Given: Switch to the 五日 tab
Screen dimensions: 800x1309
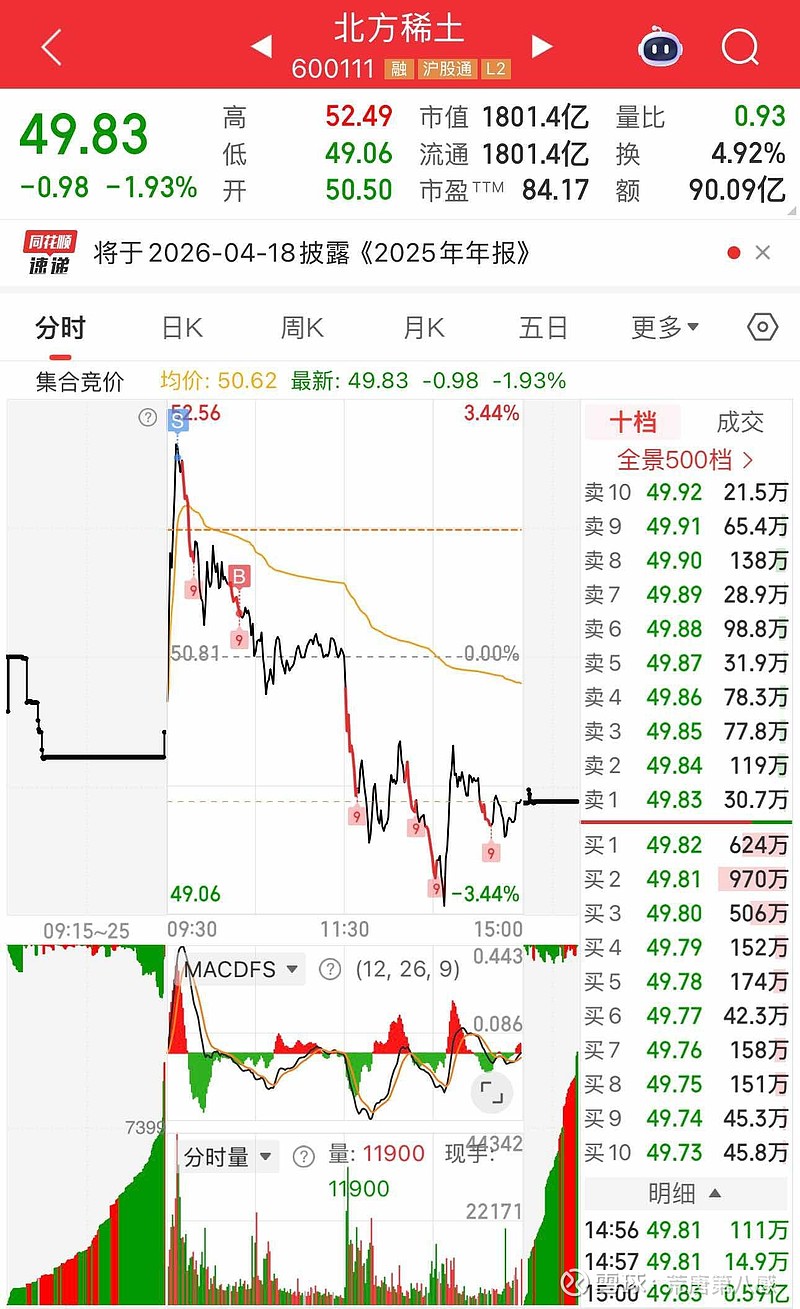Looking at the screenshot, I should pos(543,327).
